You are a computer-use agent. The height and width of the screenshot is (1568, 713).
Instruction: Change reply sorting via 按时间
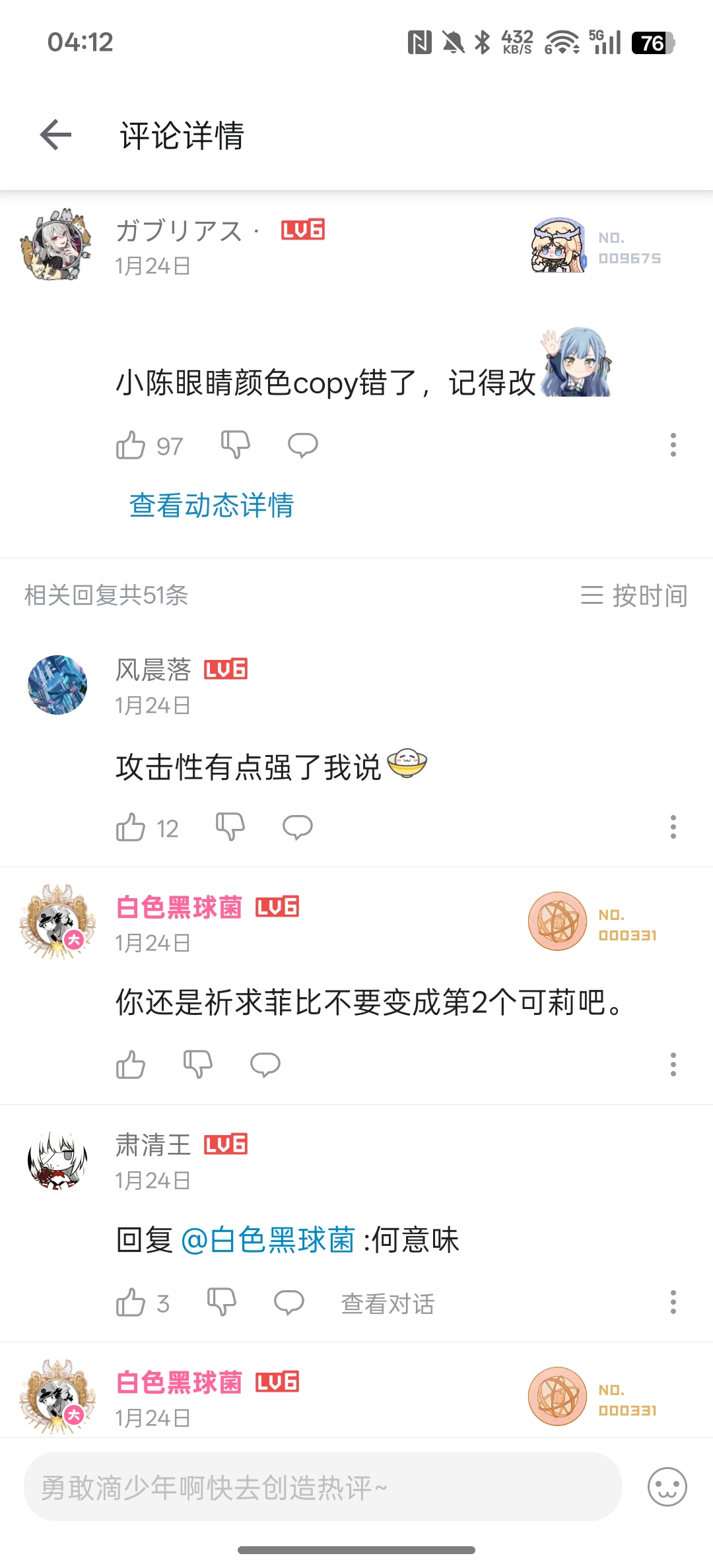(x=634, y=595)
